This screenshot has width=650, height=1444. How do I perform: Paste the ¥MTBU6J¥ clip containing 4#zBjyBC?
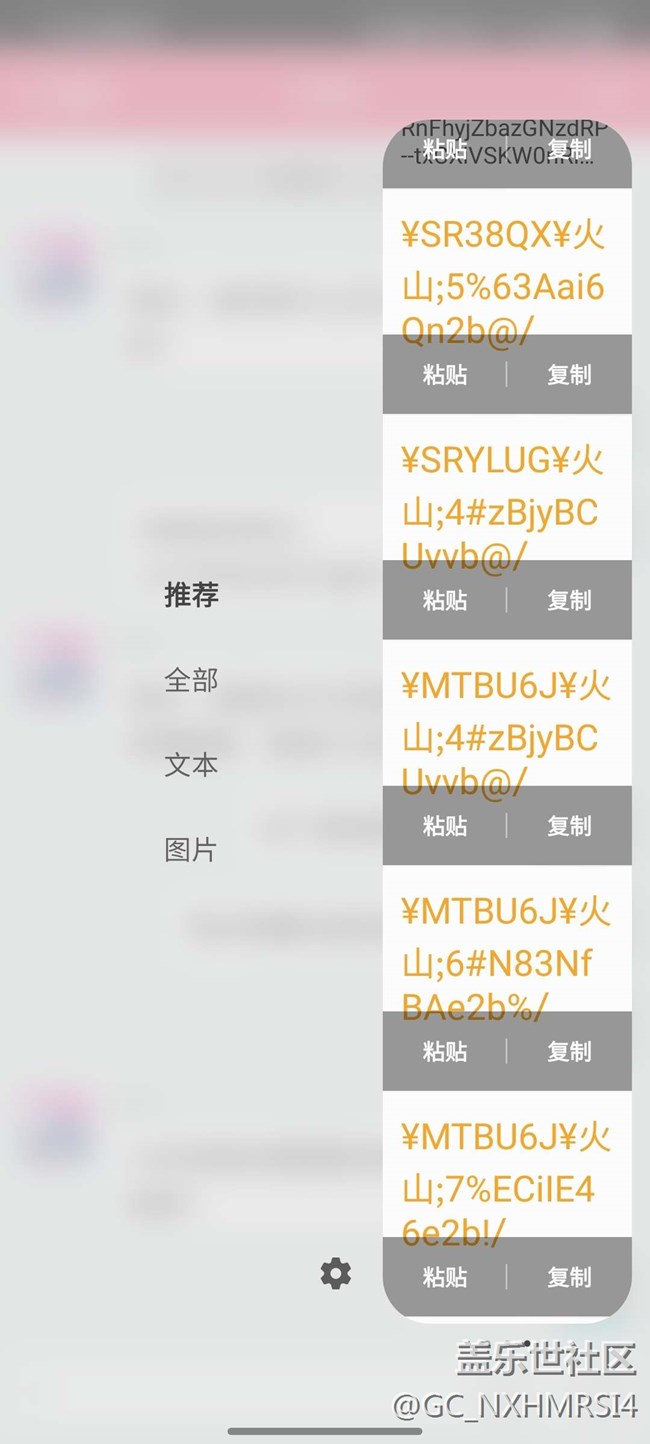pos(445,826)
